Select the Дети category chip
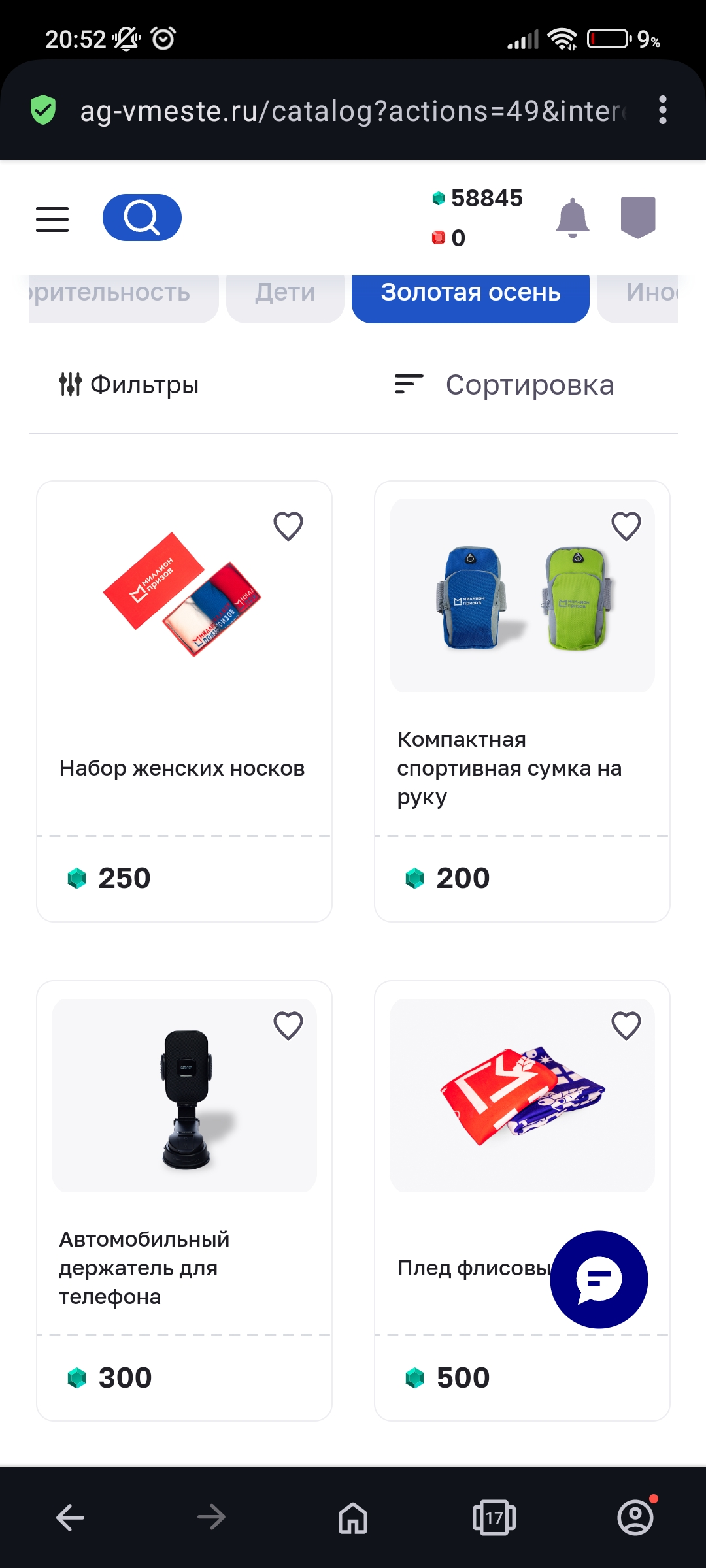 [x=285, y=293]
